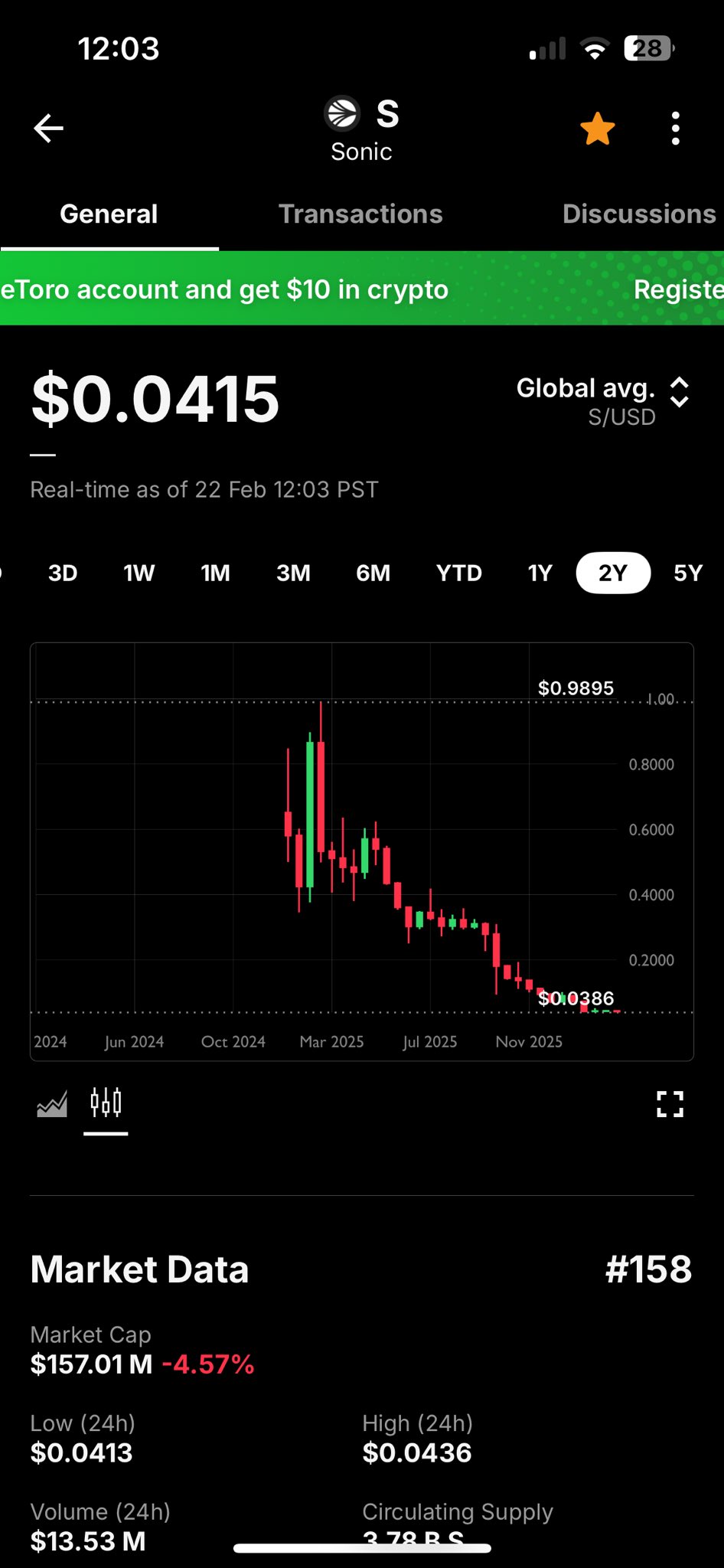Switch to the line chart view
The height and width of the screenshot is (1568, 724).
tap(52, 1104)
